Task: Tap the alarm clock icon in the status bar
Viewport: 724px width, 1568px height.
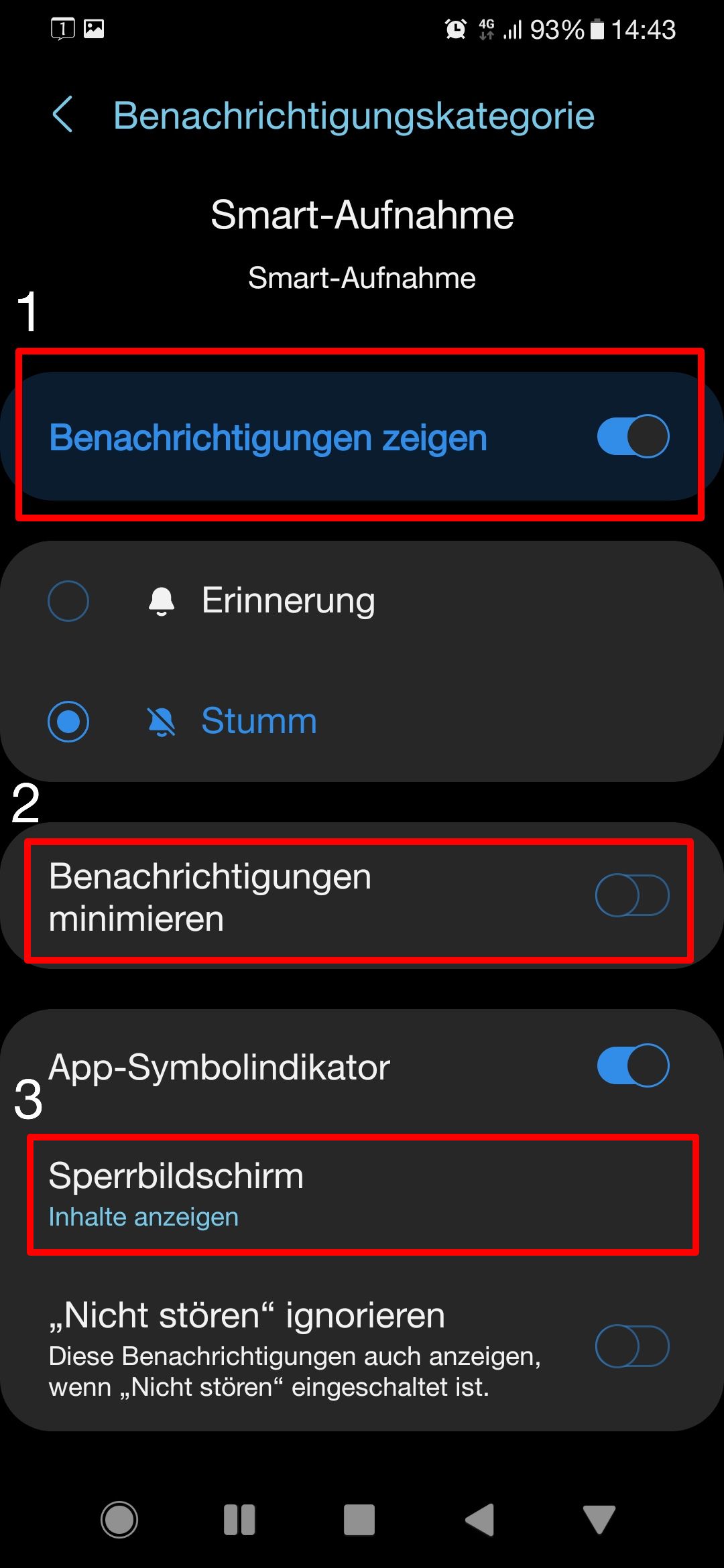Action: coord(455,29)
